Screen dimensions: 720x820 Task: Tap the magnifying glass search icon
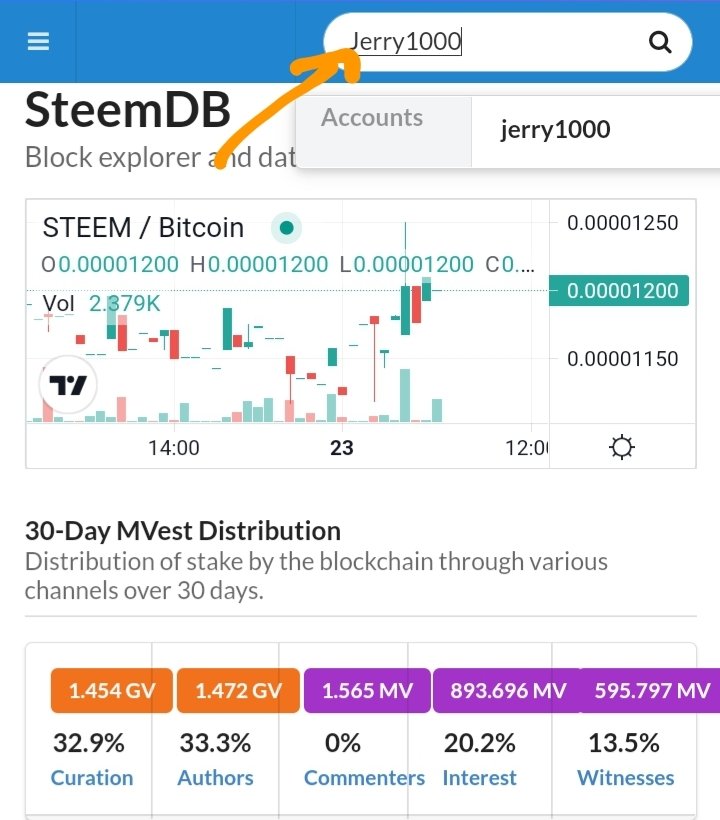tap(660, 42)
